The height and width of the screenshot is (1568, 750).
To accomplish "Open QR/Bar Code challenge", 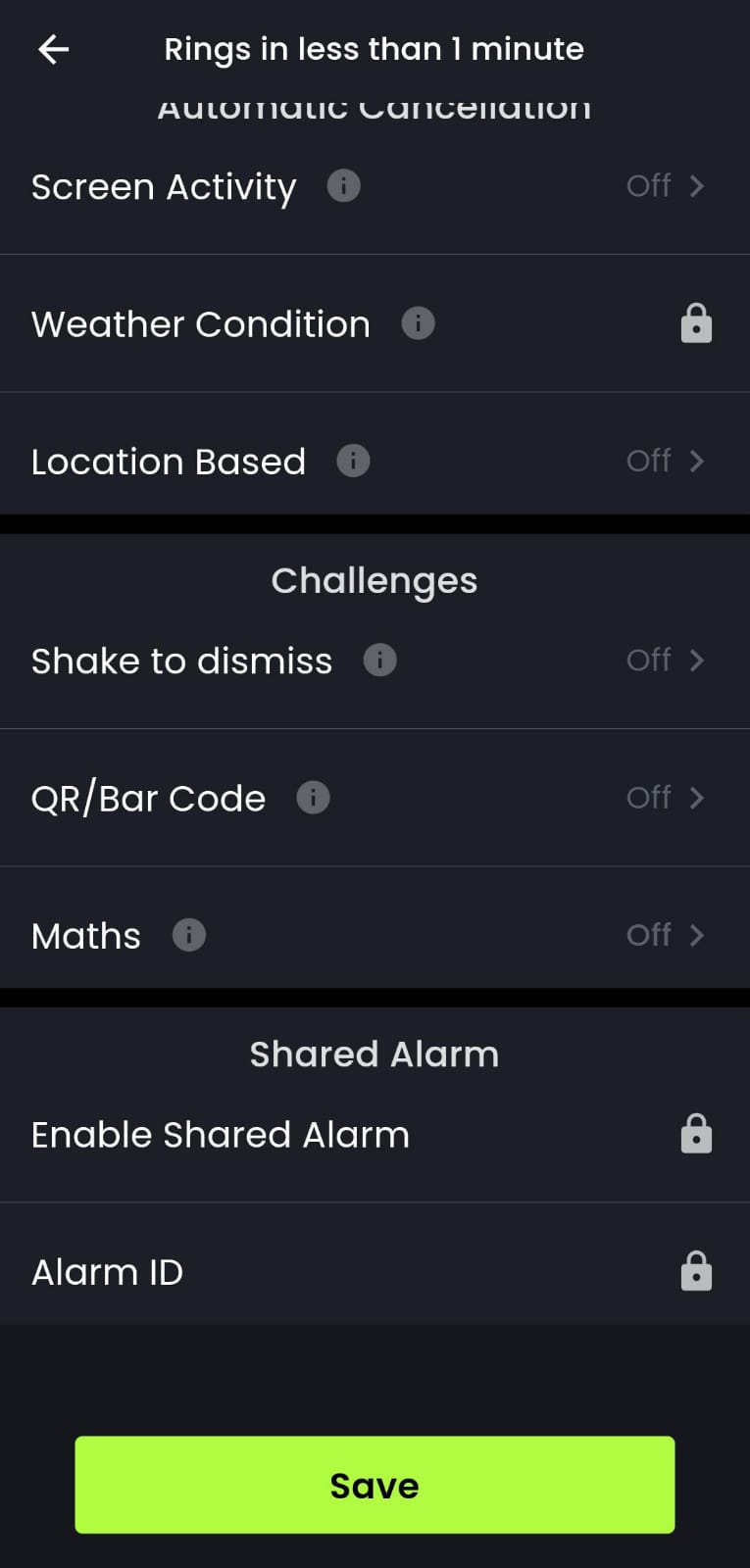I will (665, 798).
